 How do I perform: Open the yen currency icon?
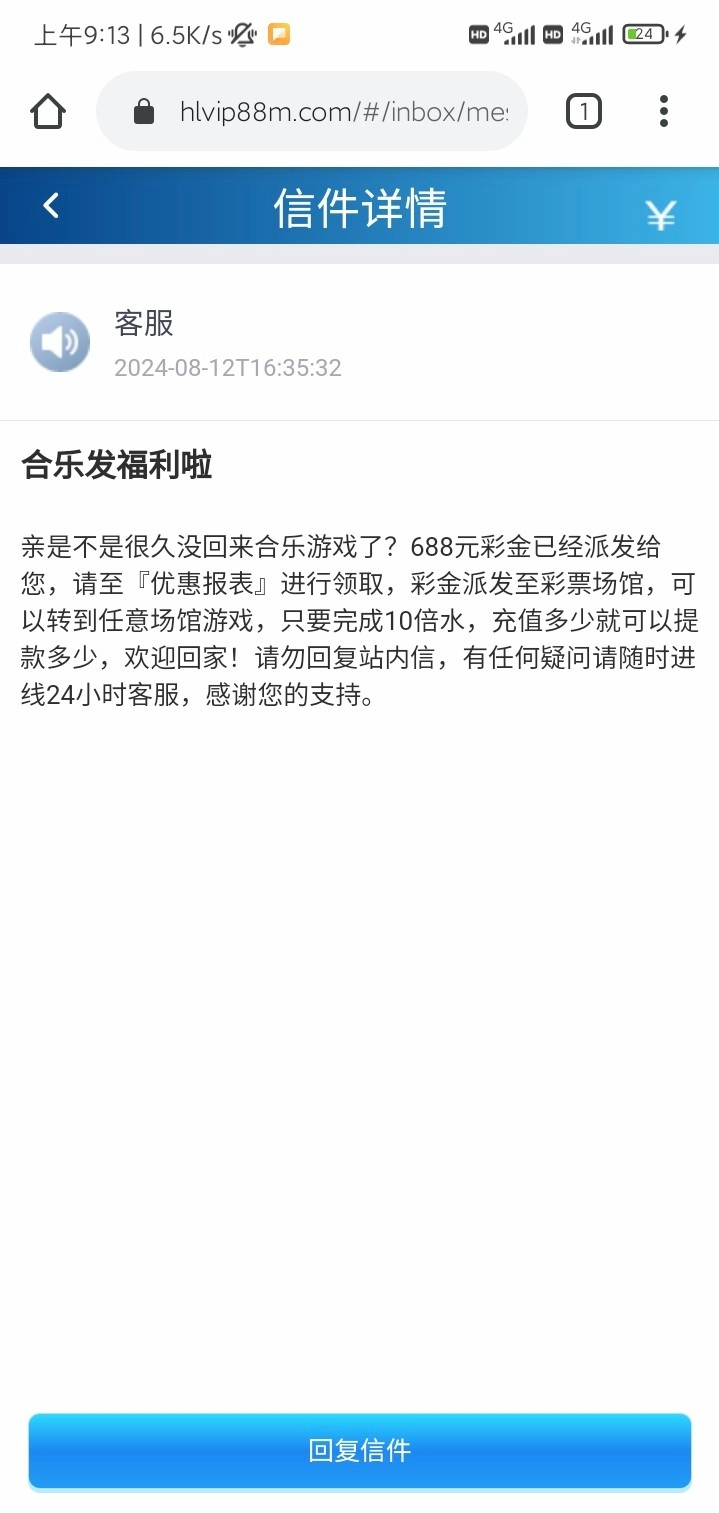[x=660, y=214]
